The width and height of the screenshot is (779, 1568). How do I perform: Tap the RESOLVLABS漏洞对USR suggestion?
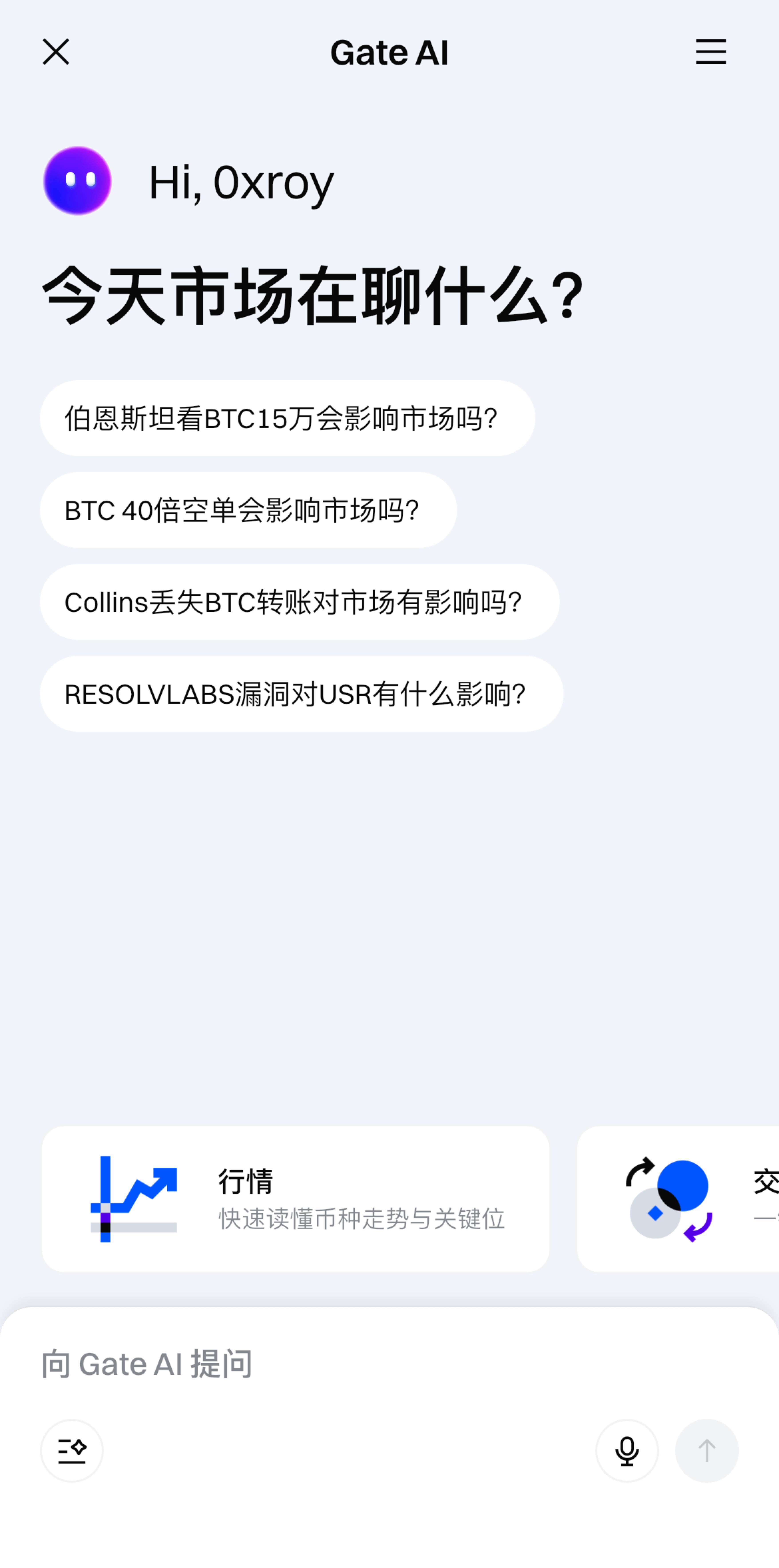301,694
